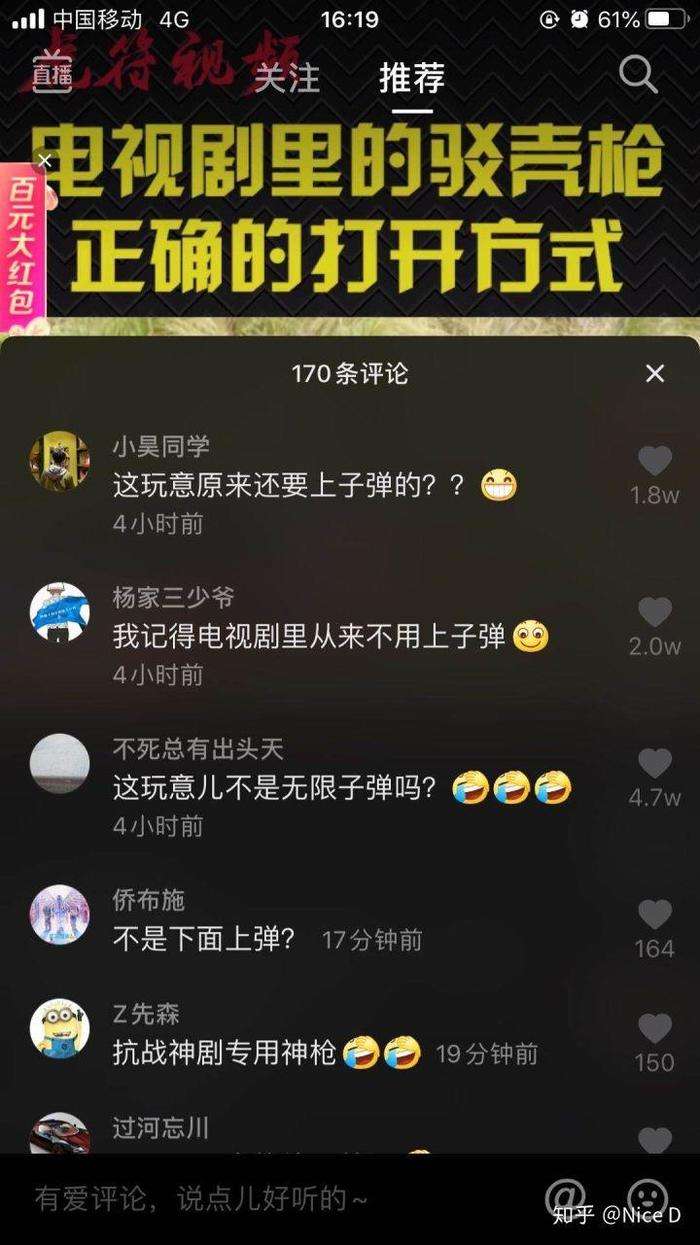Tap the 有爱评论 comment input field

[250, 1198]
